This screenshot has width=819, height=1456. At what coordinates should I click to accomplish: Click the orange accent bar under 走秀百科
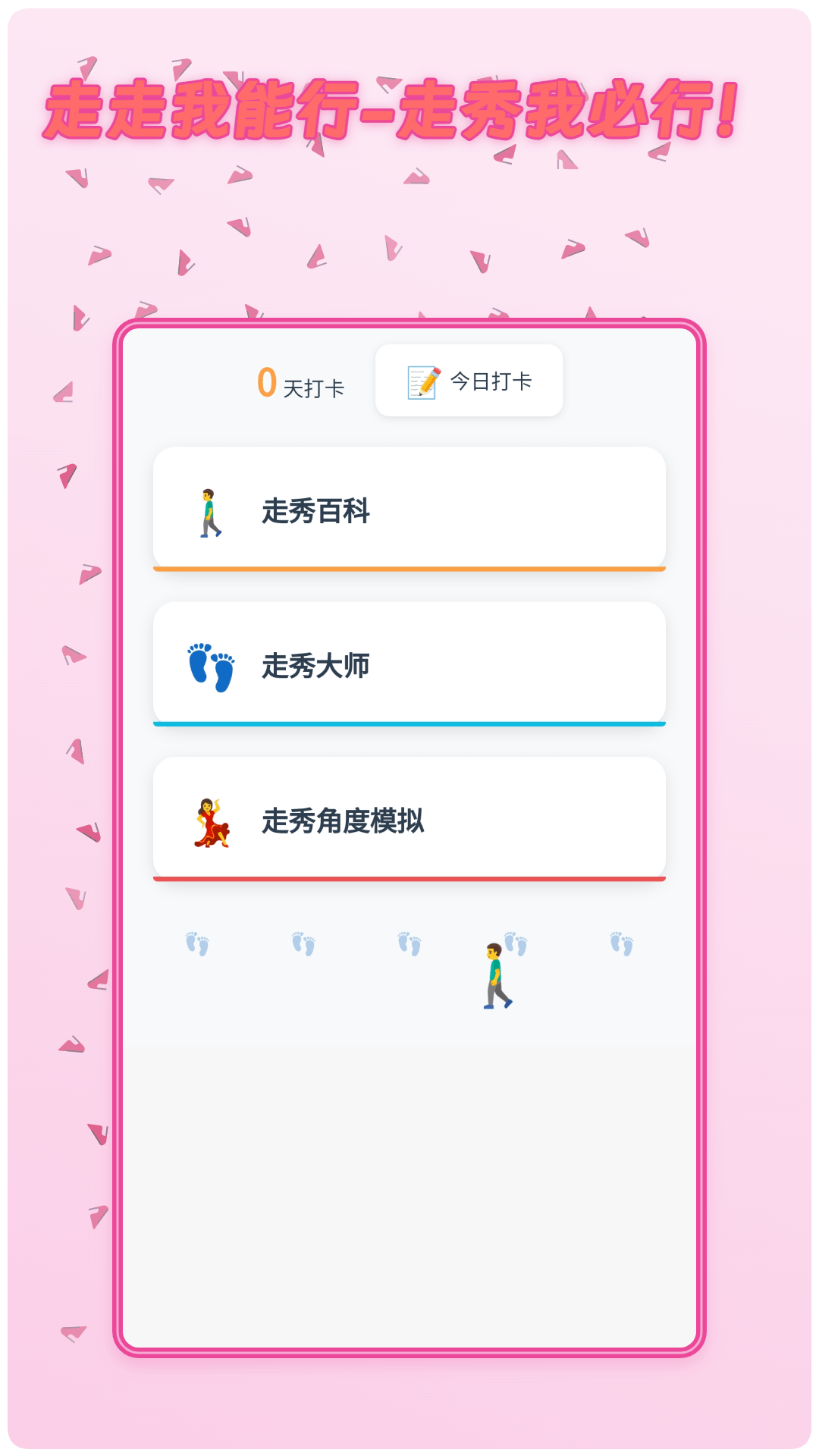tap(409, 567)
